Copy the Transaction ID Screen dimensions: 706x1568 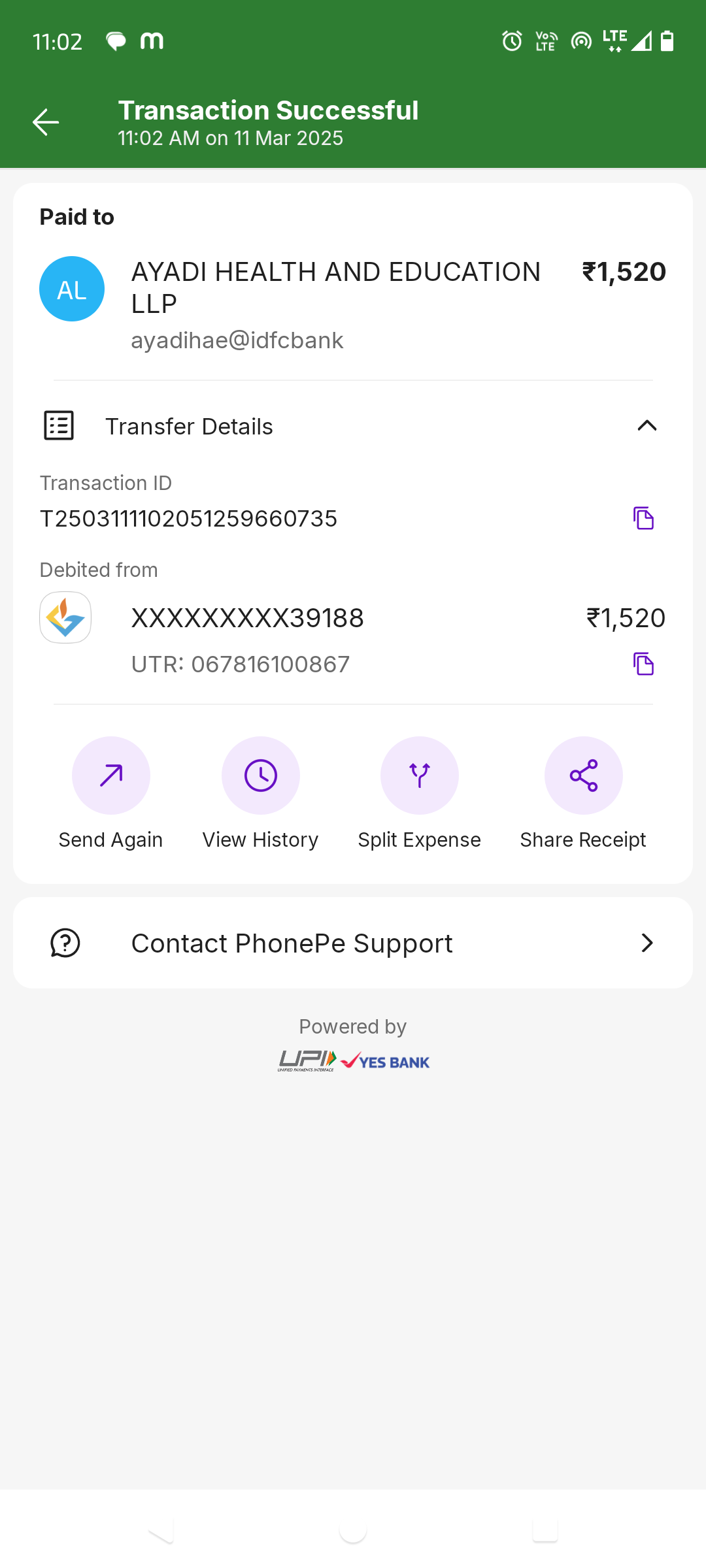(643, 518)
